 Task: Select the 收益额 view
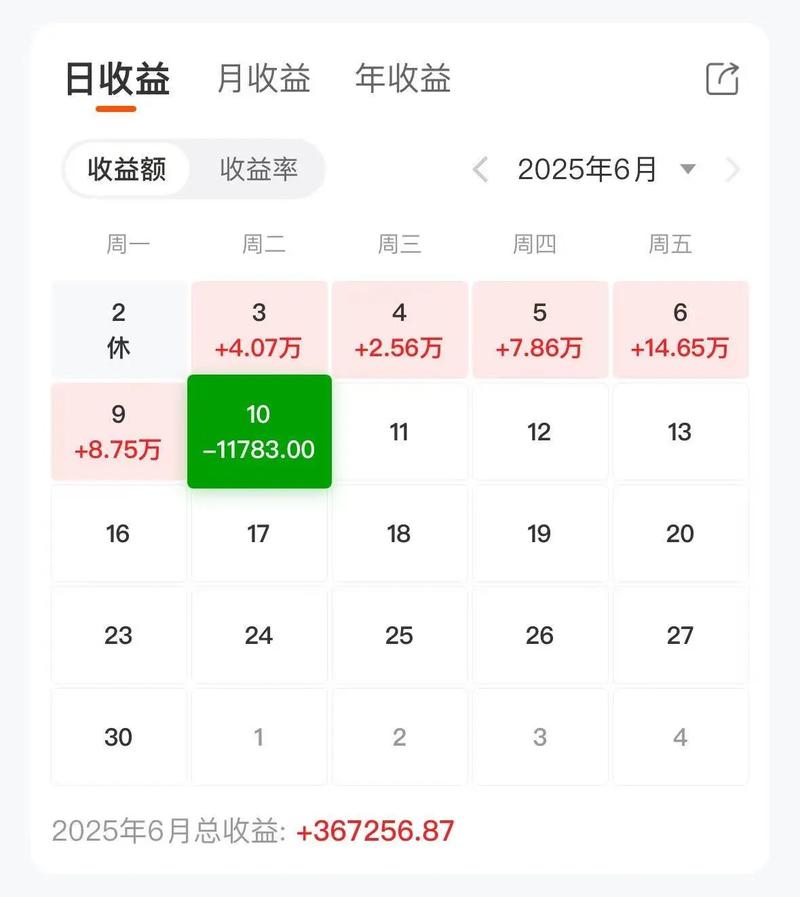(x=126, y=169)
